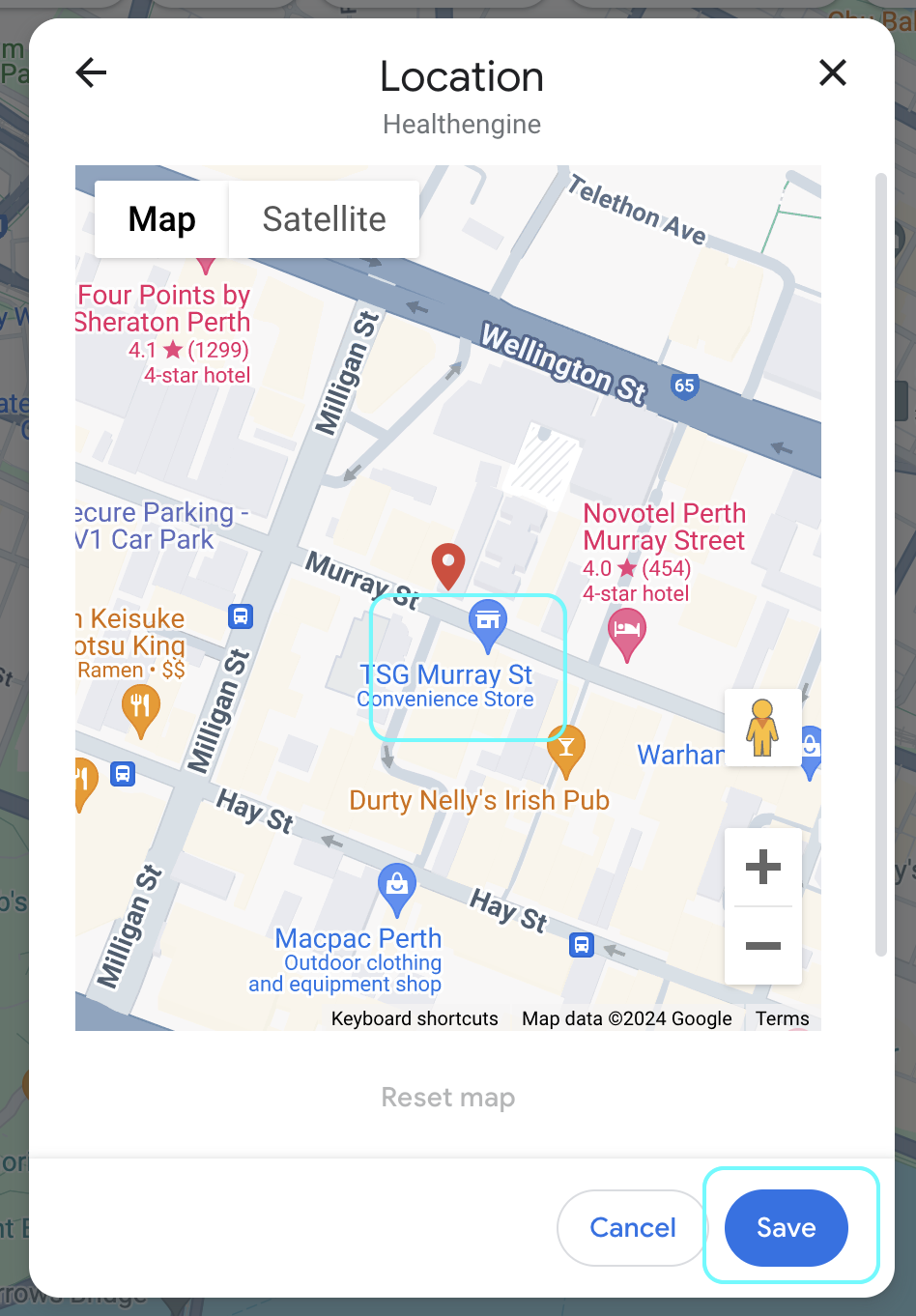The width and height of the screenshot is (916, 1316).
Task: Open the map Terms link
Action: (782, 1018)
